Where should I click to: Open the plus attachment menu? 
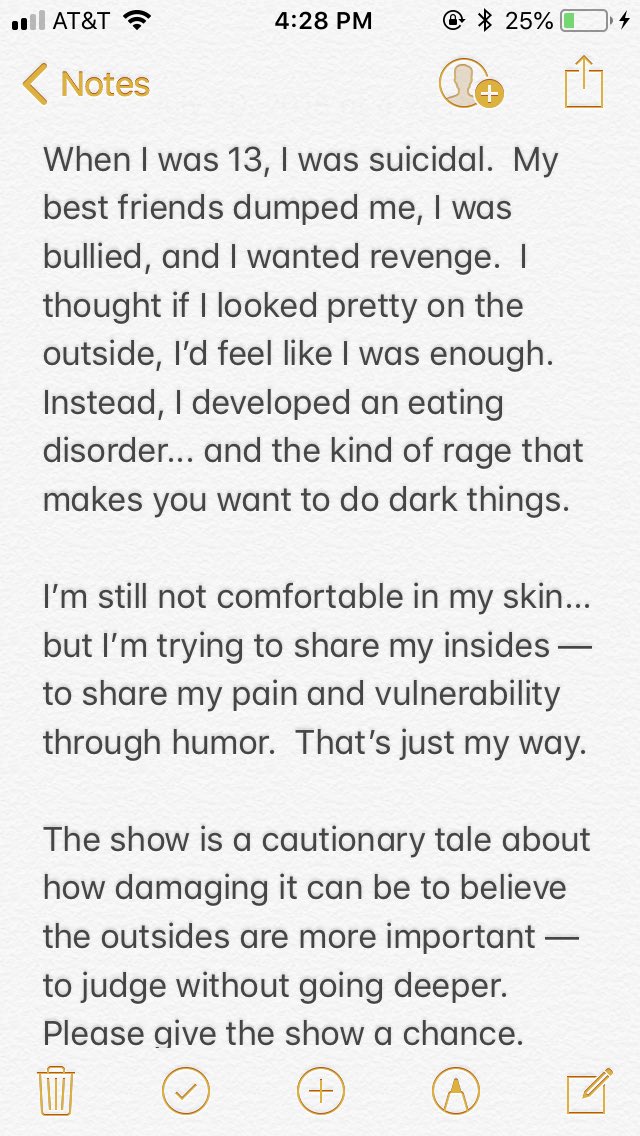point(320,1091)
